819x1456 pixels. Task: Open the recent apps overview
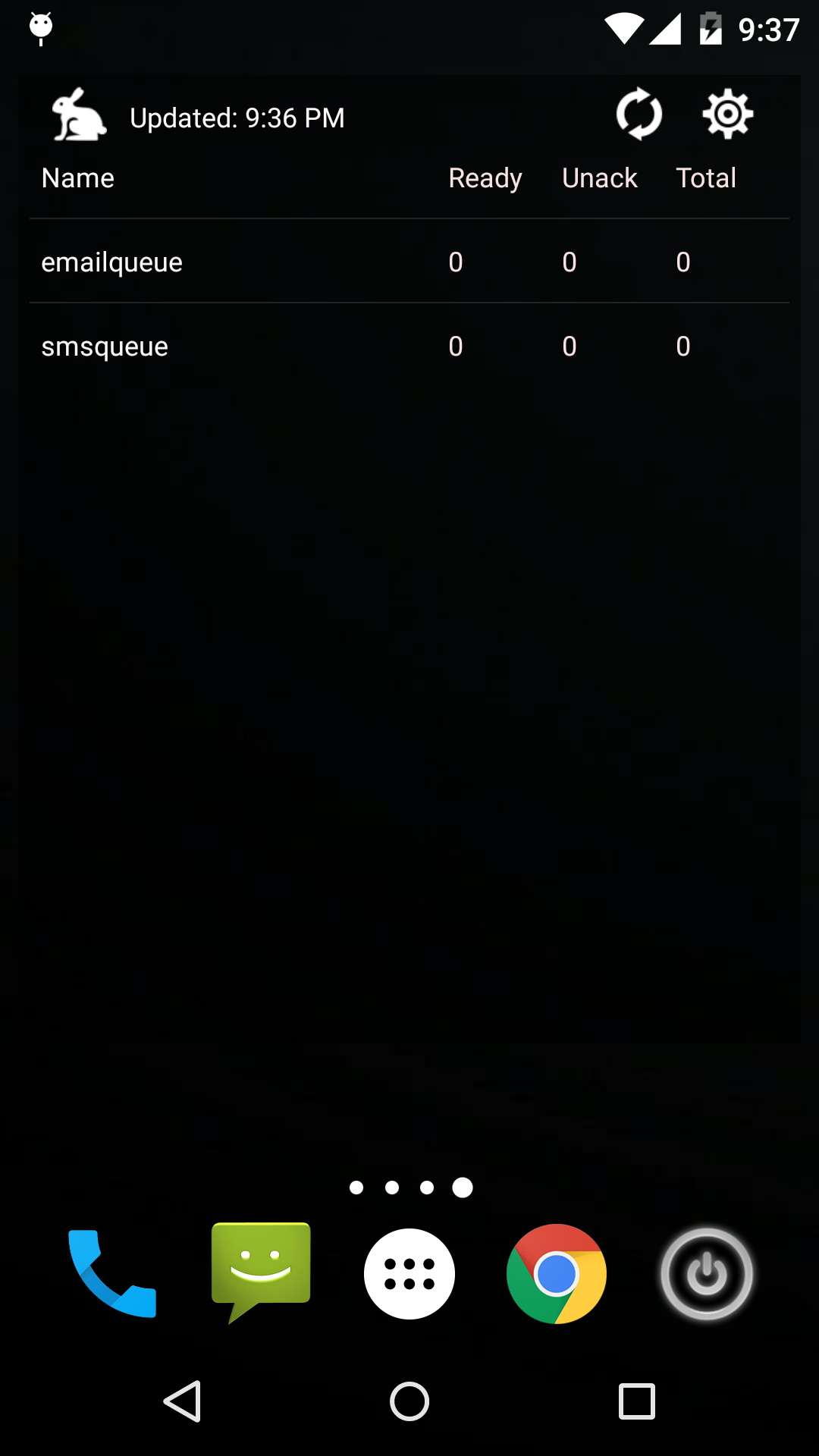(x=637, y=1401)
